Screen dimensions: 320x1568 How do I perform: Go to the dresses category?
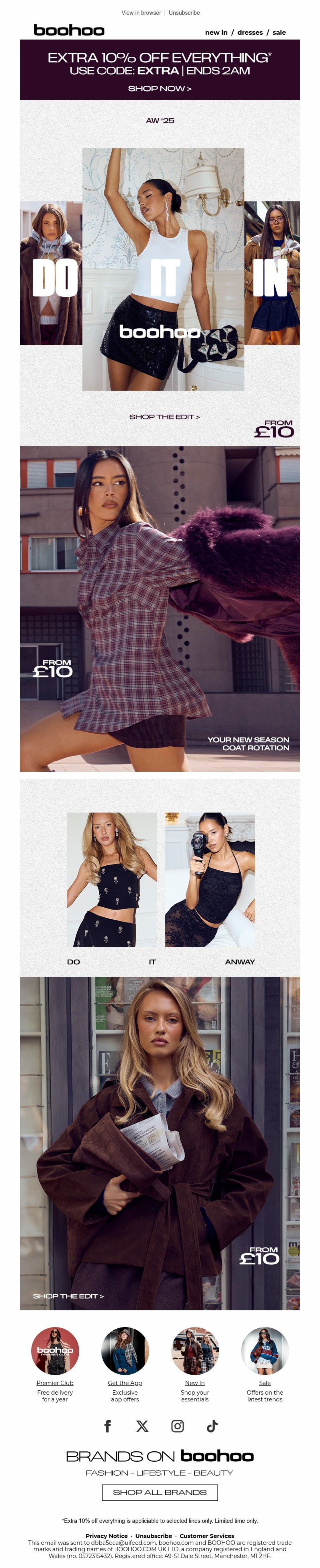tap(250, 33)
